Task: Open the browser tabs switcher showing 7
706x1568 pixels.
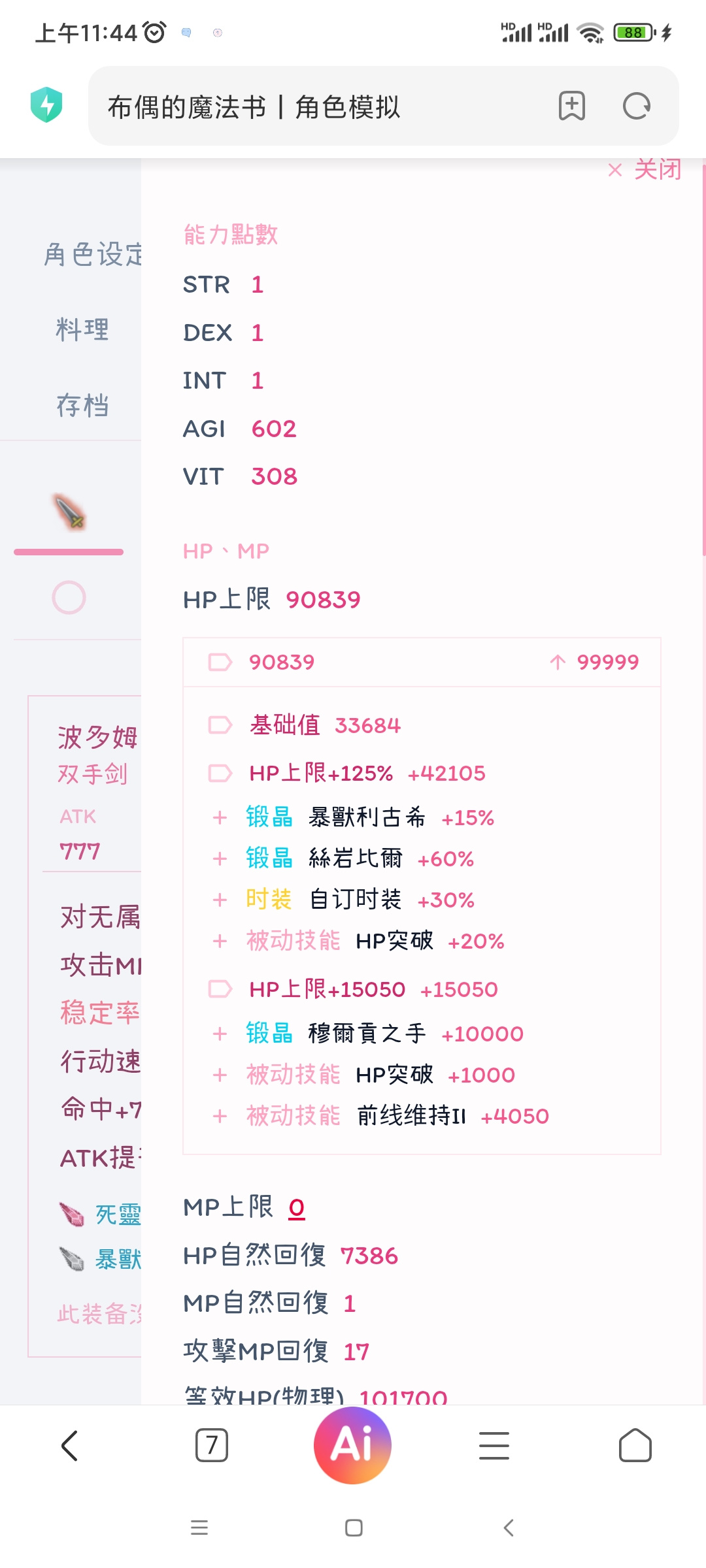Action: coord(212,1445)
